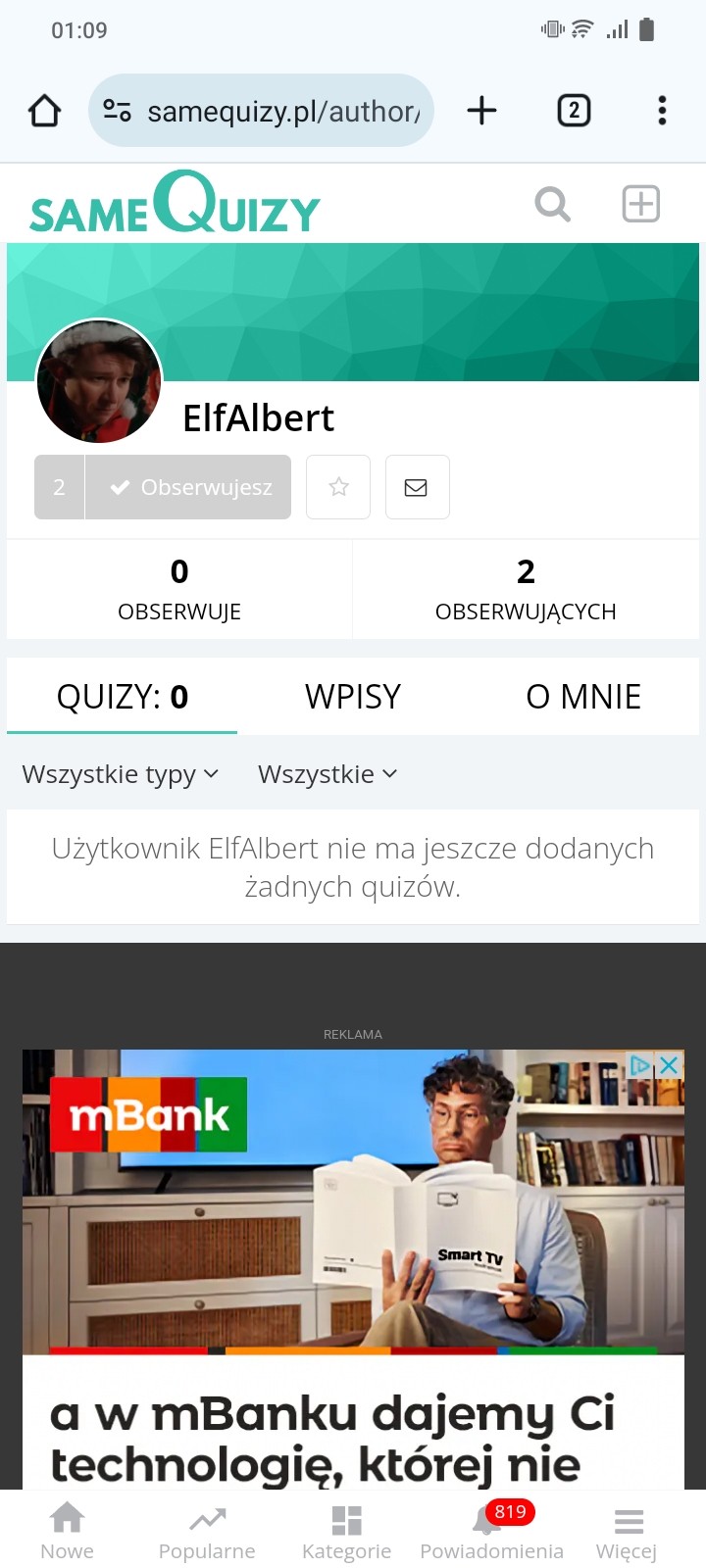Show the open tabs switcher
This screenshot has height=1568, width=706.
pyautogui.click(x=574, y=111)
